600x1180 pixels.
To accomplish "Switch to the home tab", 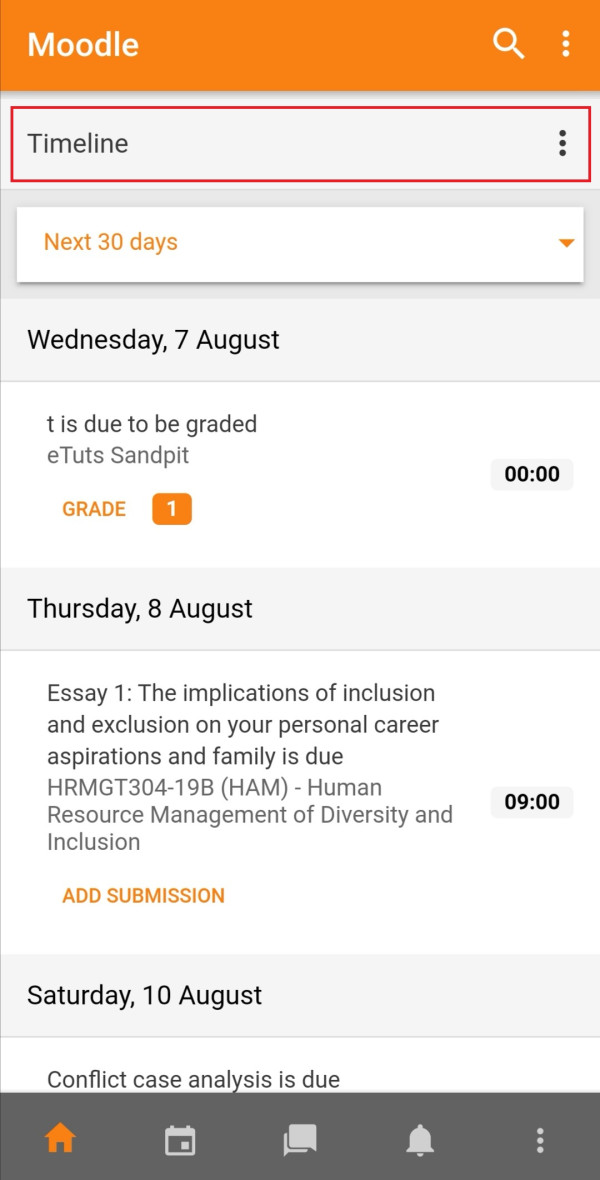I will (60, 1139).
